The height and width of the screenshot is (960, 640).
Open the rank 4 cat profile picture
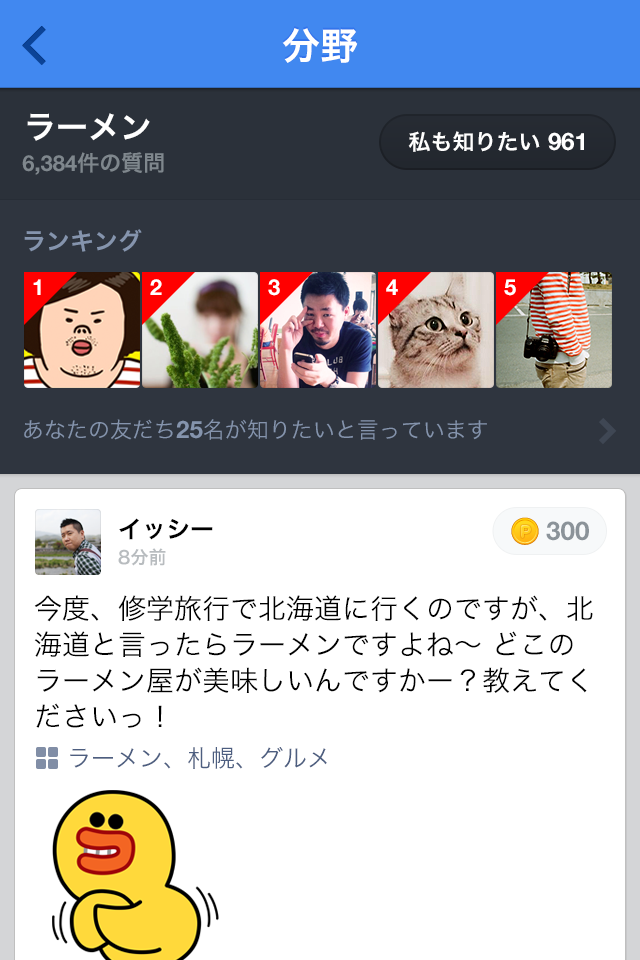436,330
